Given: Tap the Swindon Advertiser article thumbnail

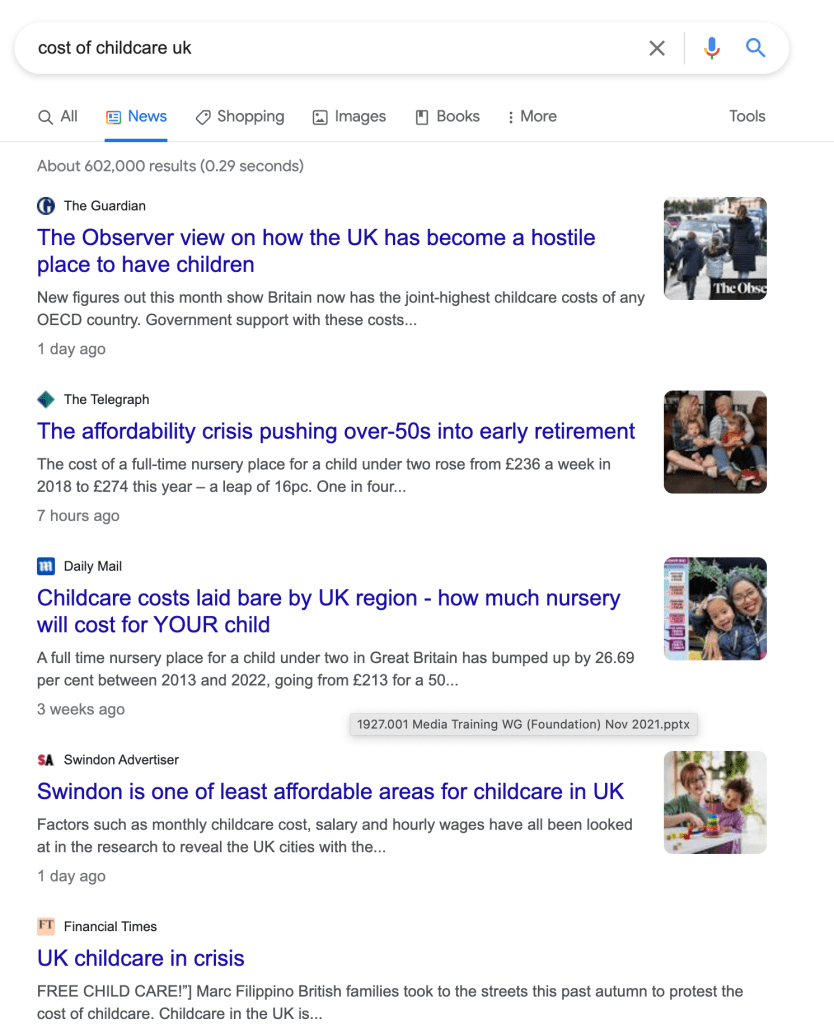Looking at the screenshot, I should 715,801.
